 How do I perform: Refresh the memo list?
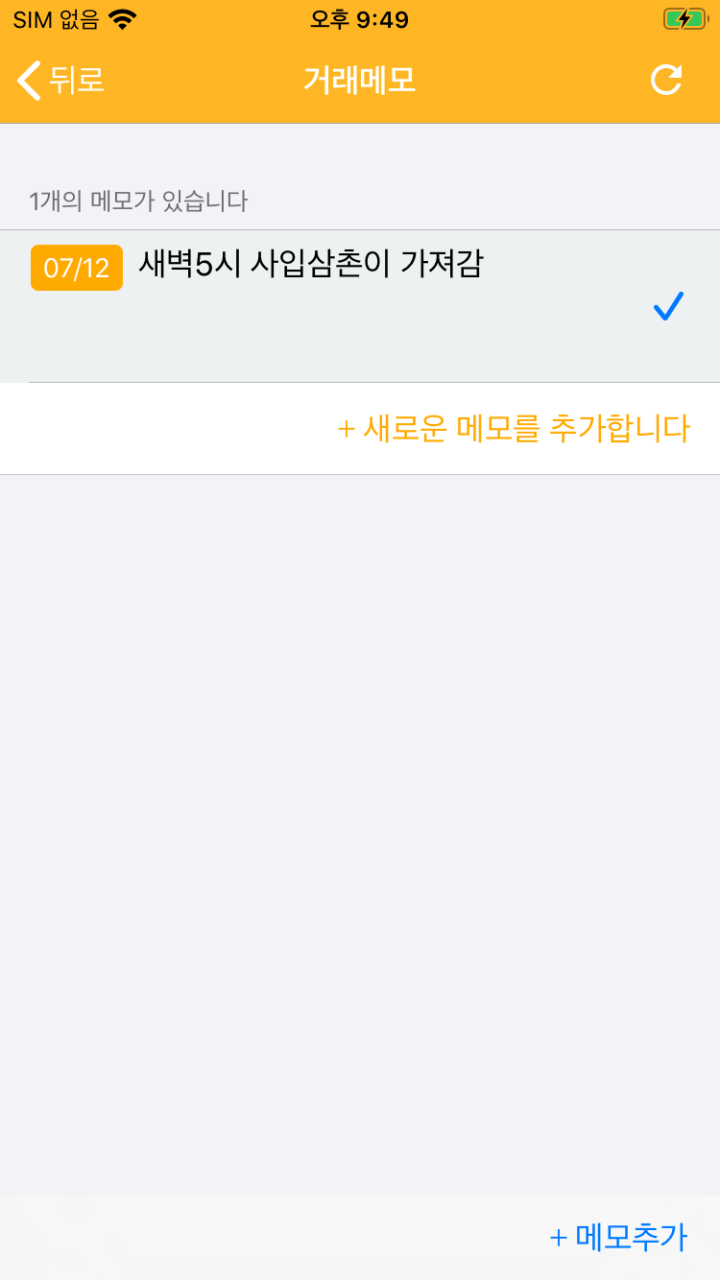(x=666, y=80)
